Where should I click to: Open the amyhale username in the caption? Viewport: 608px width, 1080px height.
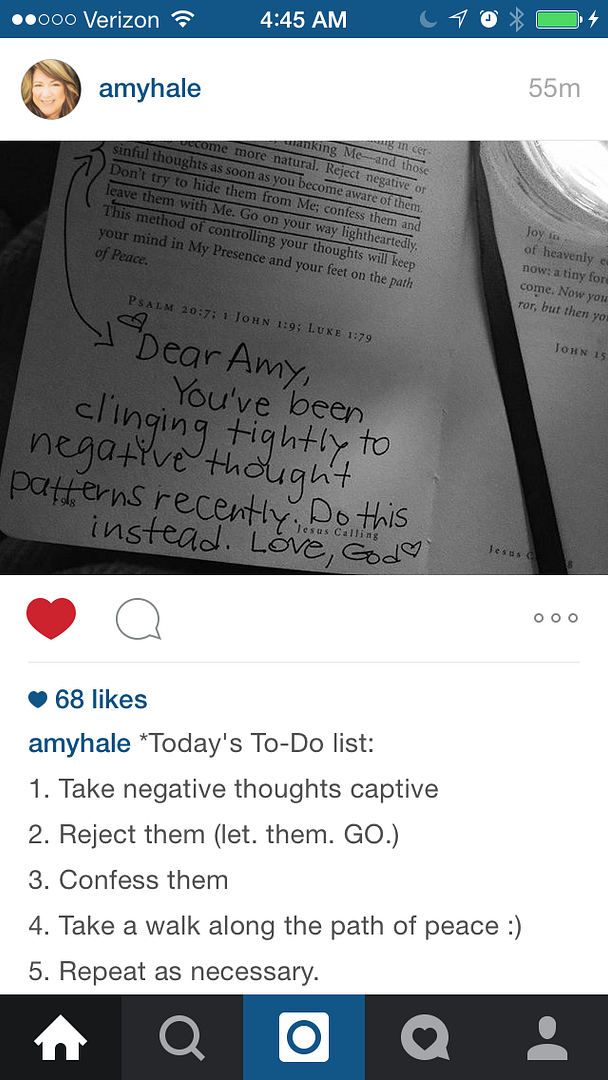point(79,745)
